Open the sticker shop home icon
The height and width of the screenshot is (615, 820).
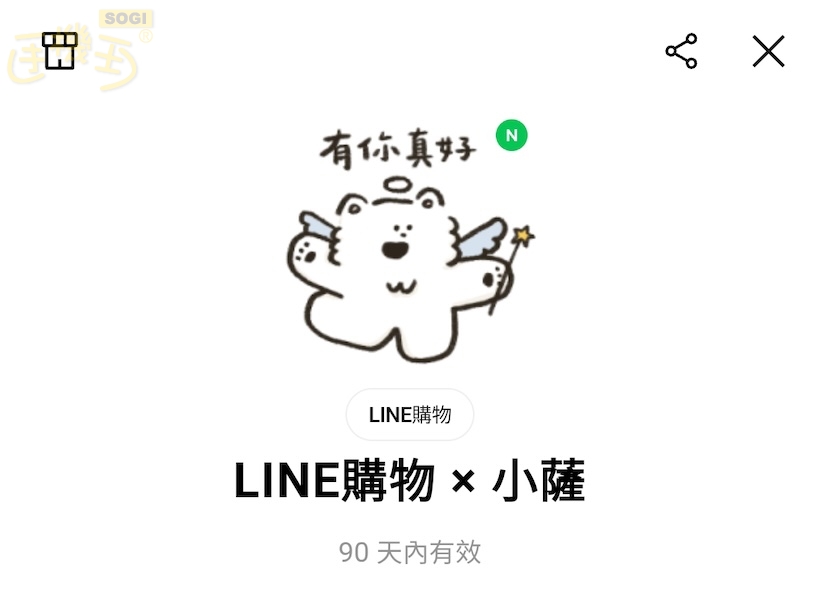tap(60, 51)
